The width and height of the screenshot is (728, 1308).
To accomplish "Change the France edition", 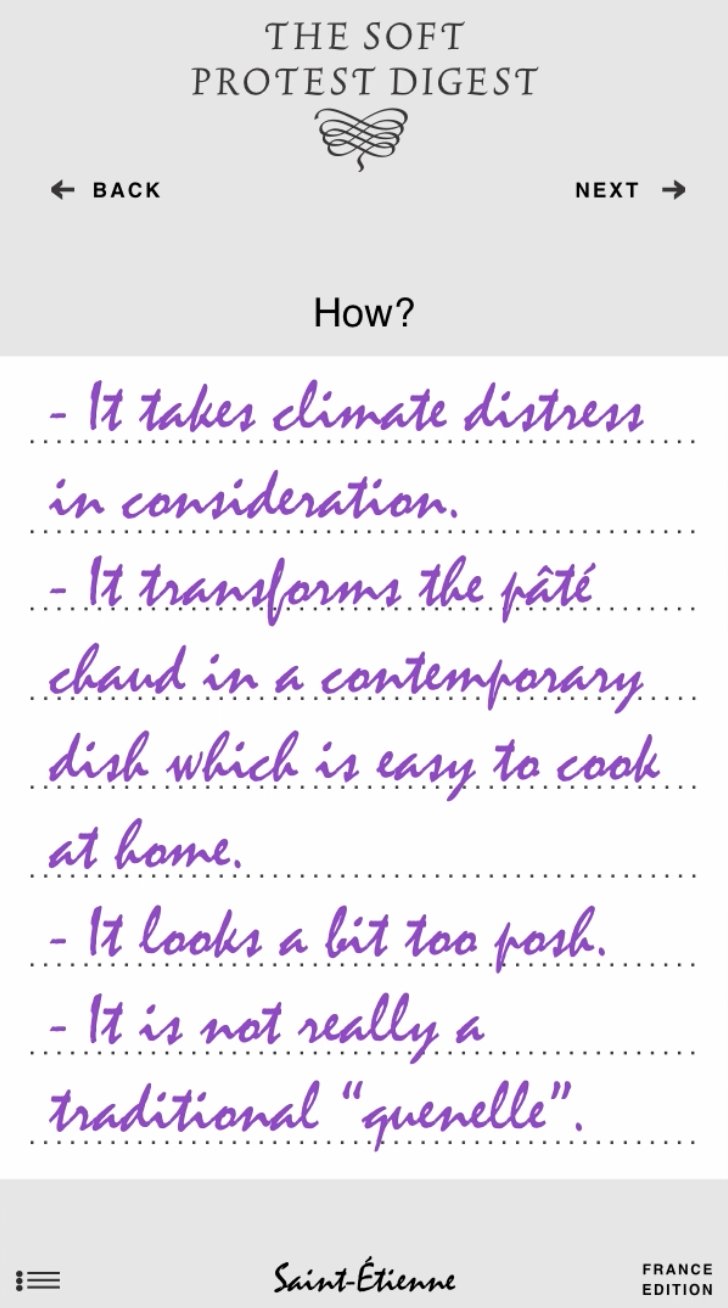I will click(677, 1279).
